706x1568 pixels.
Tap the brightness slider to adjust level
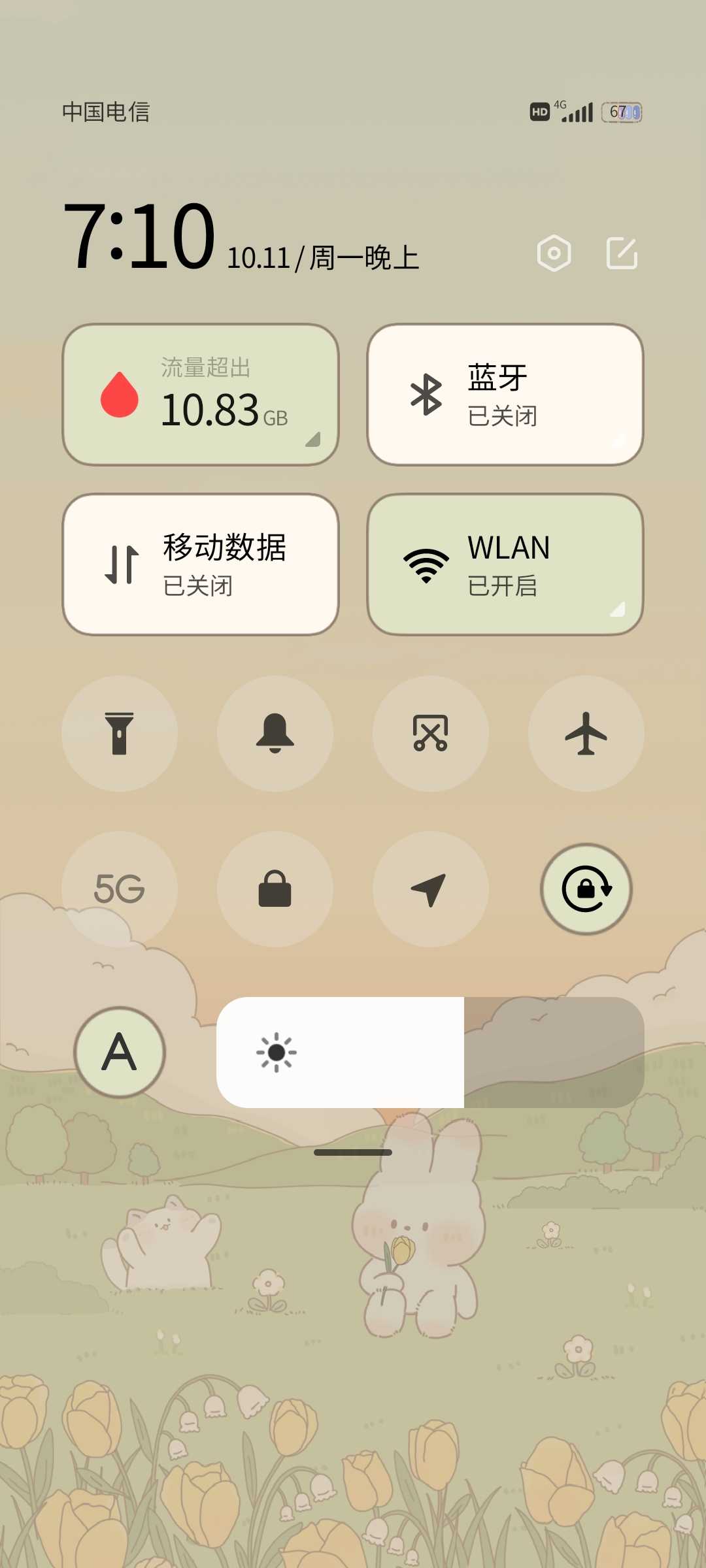430,1053
